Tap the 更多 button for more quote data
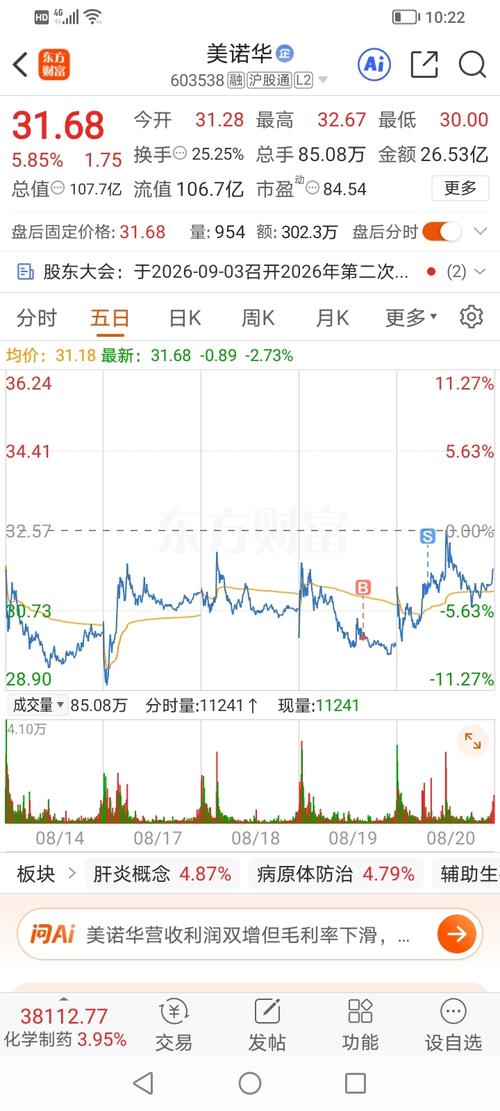500x1111 pixels. [x=460, y=188]
